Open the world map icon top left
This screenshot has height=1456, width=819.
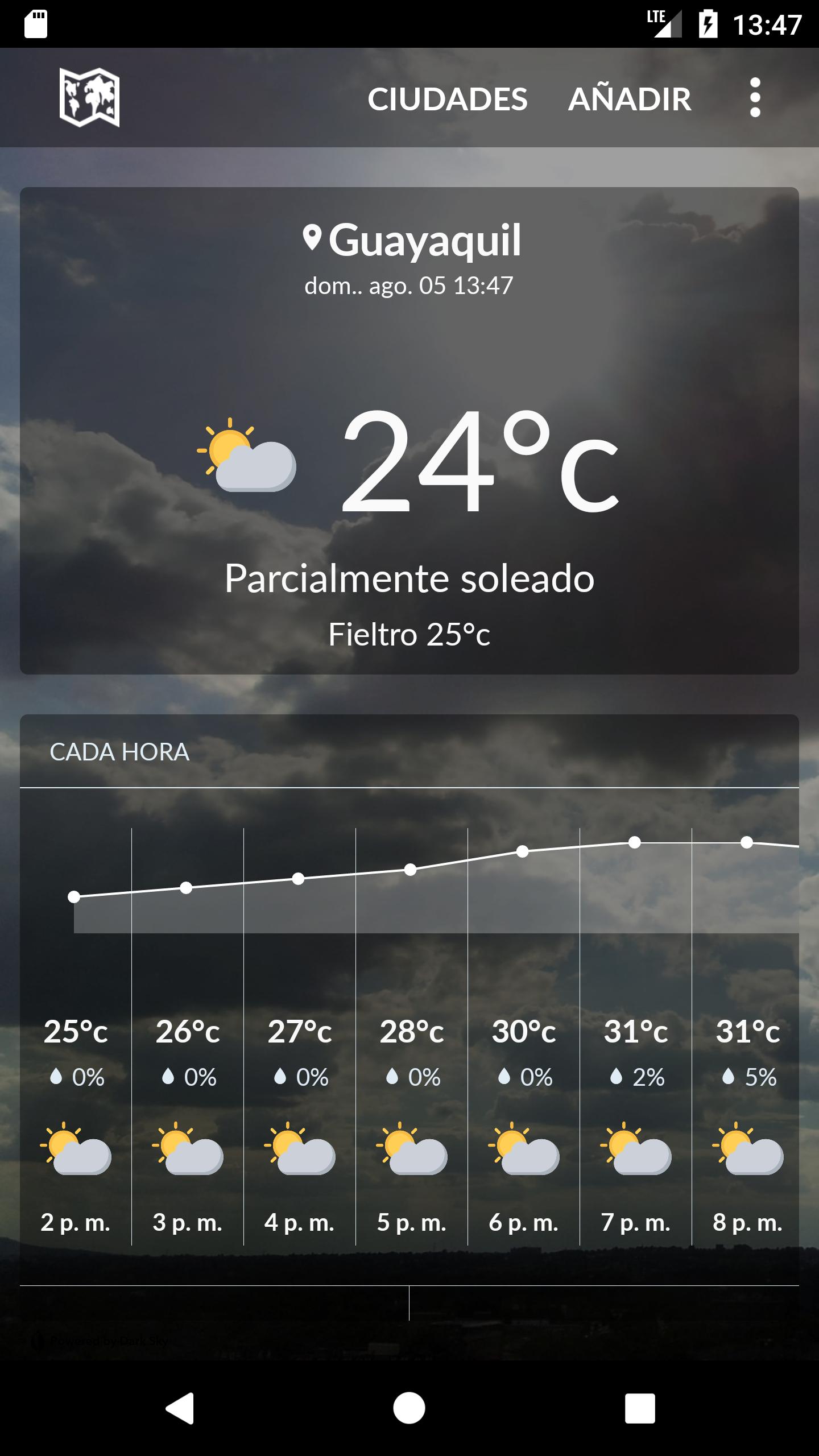[91, 98]
